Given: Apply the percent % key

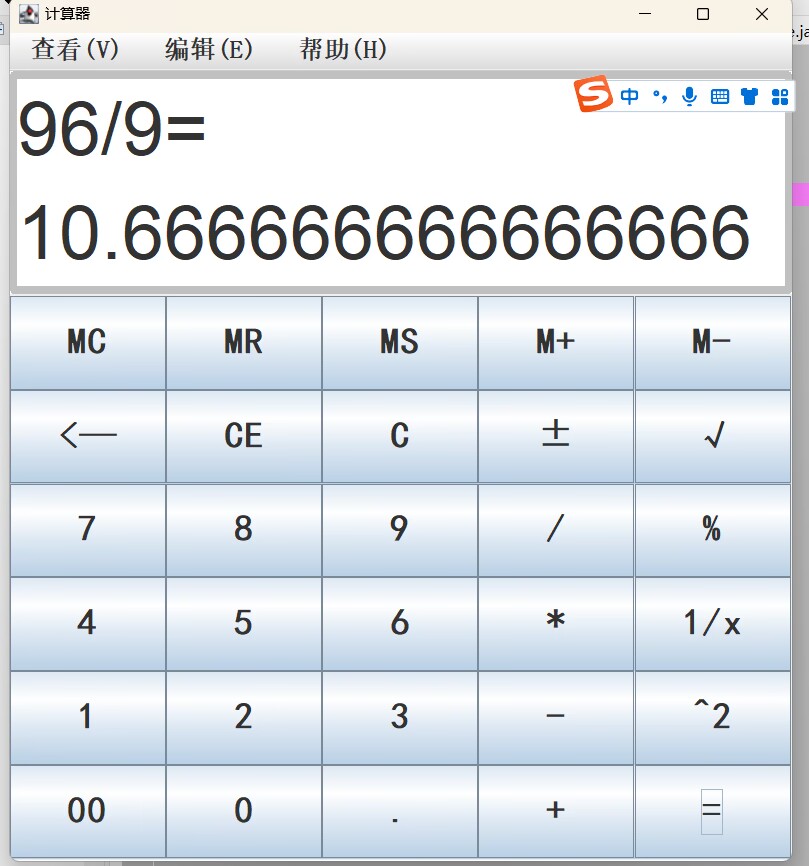Looking at the screenshot, I should [712, 530].
